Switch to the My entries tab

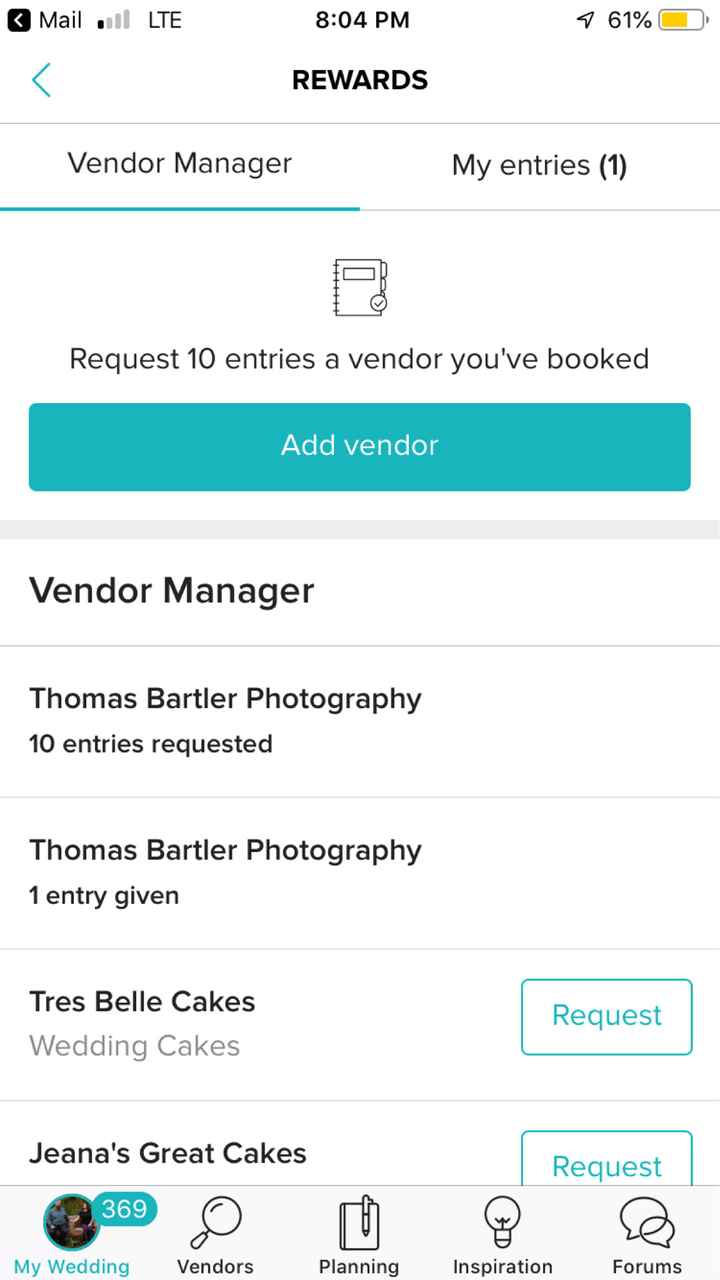coord(539,165)
